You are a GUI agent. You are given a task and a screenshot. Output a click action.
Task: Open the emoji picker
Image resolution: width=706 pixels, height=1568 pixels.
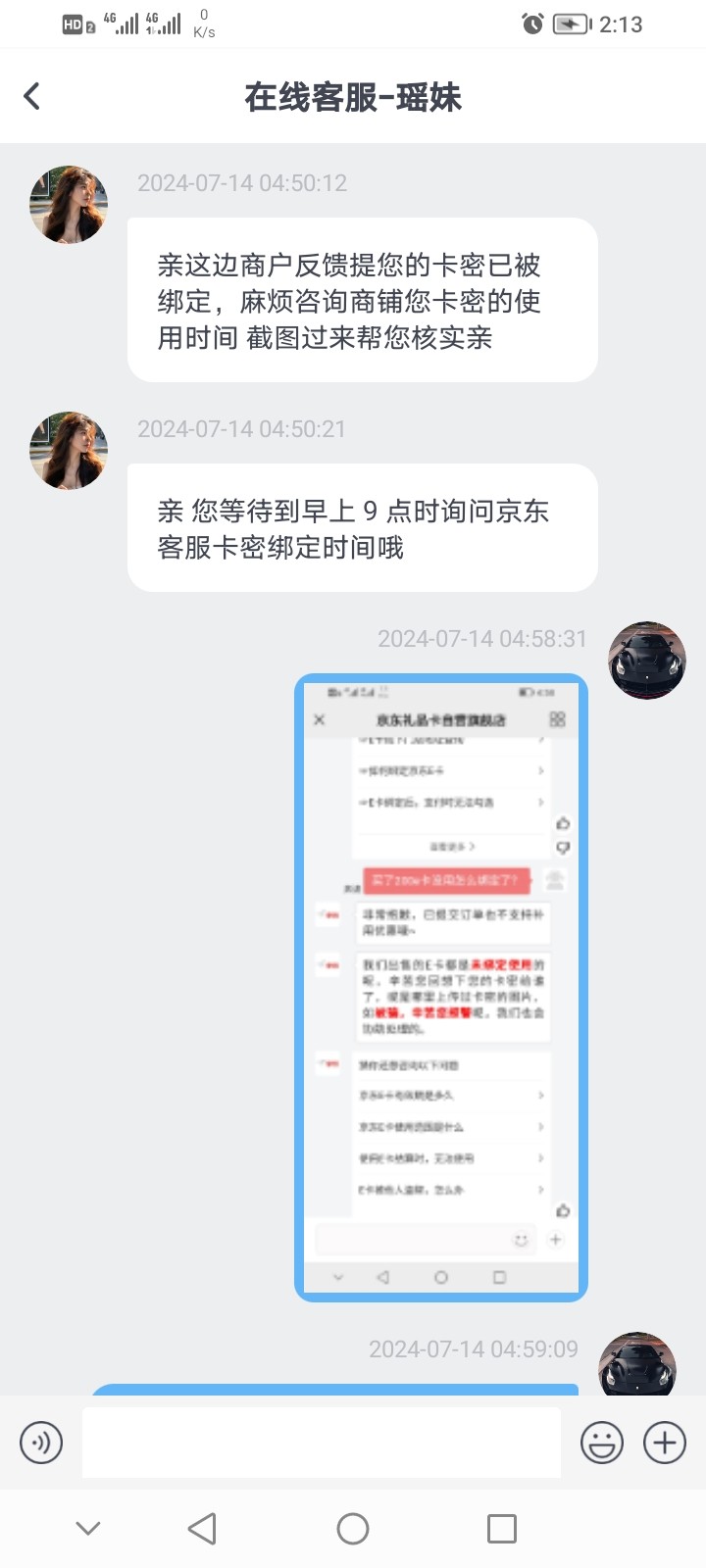tap(601, 1443)
